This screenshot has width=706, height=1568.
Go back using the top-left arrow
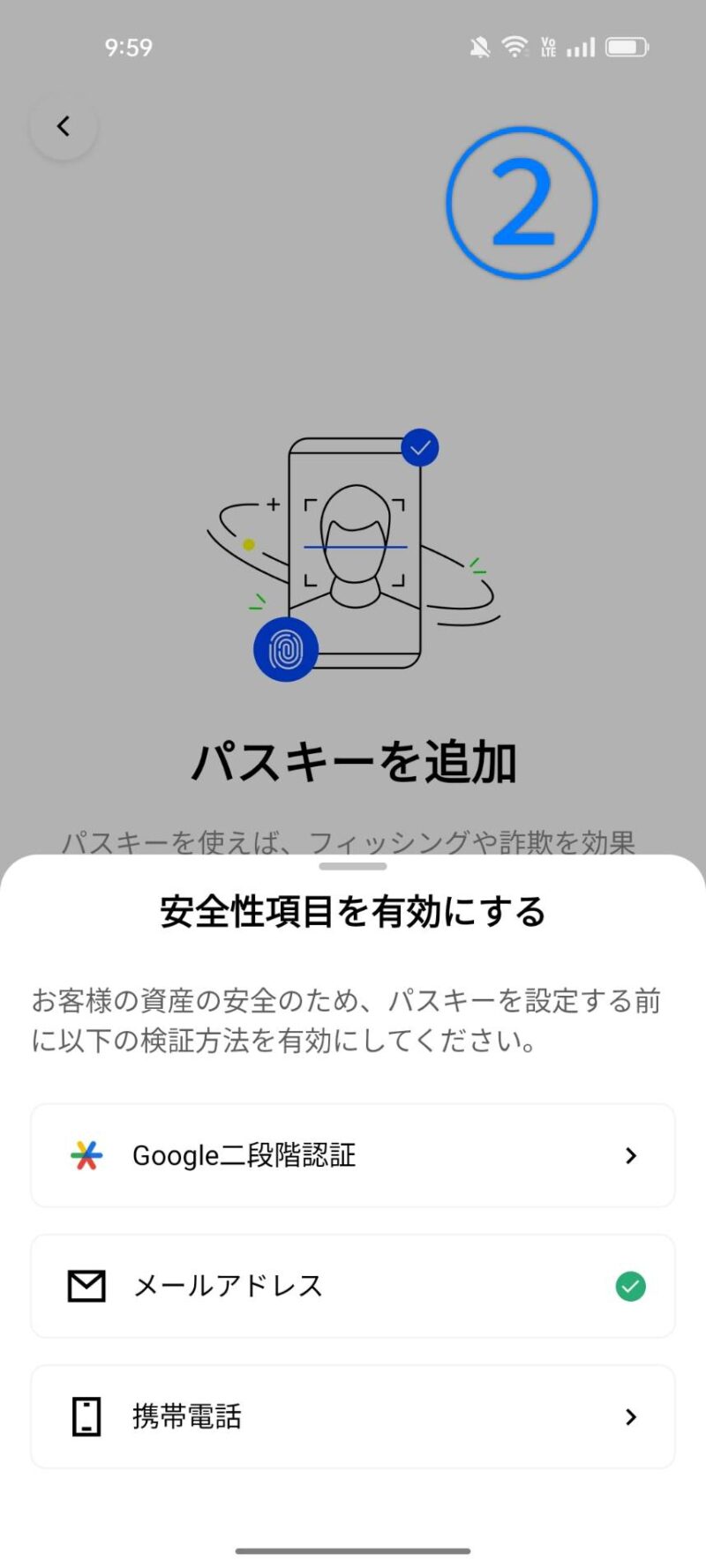coord(64,127)
